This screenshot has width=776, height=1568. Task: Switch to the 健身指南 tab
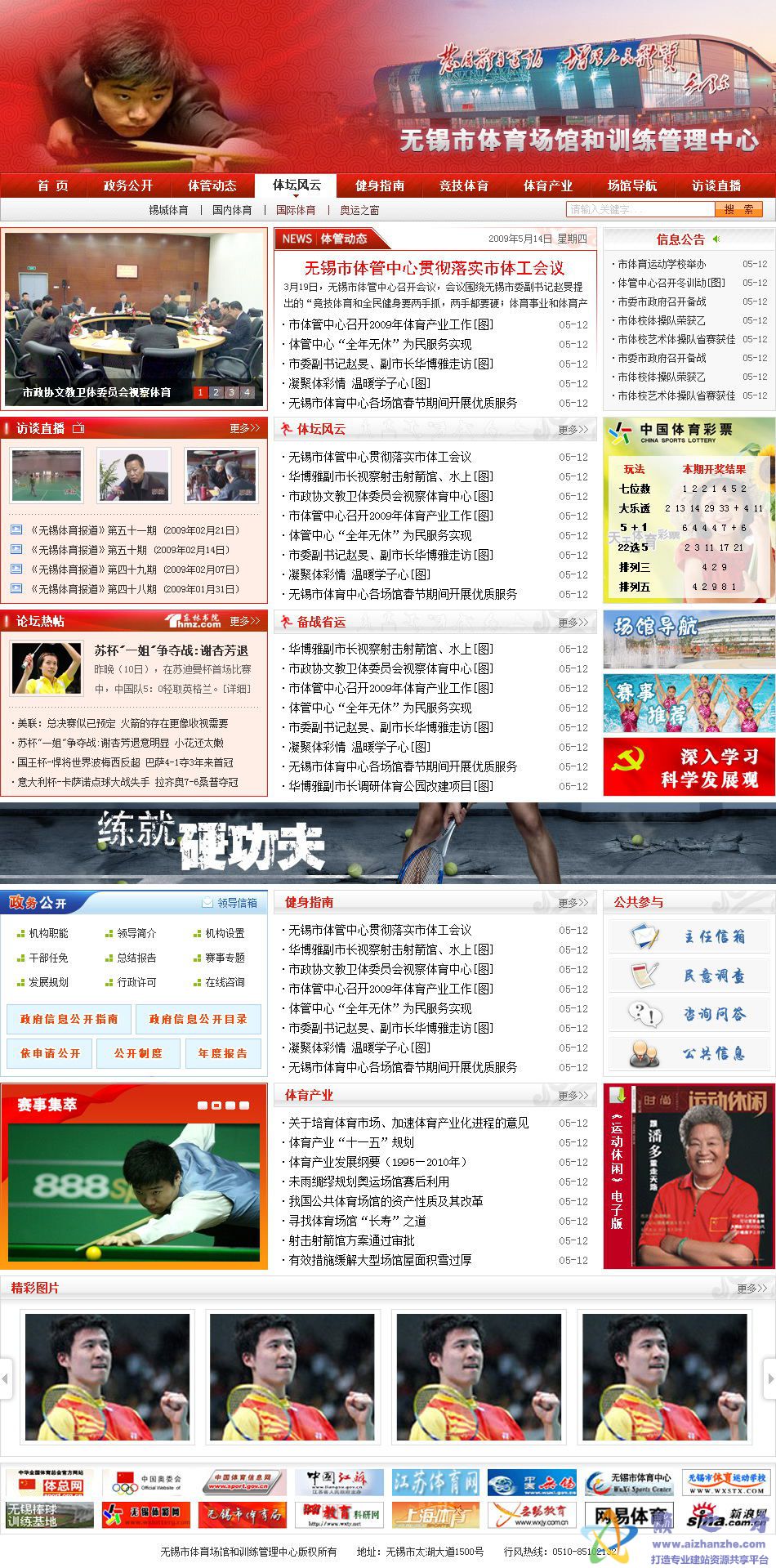point(380,185)
